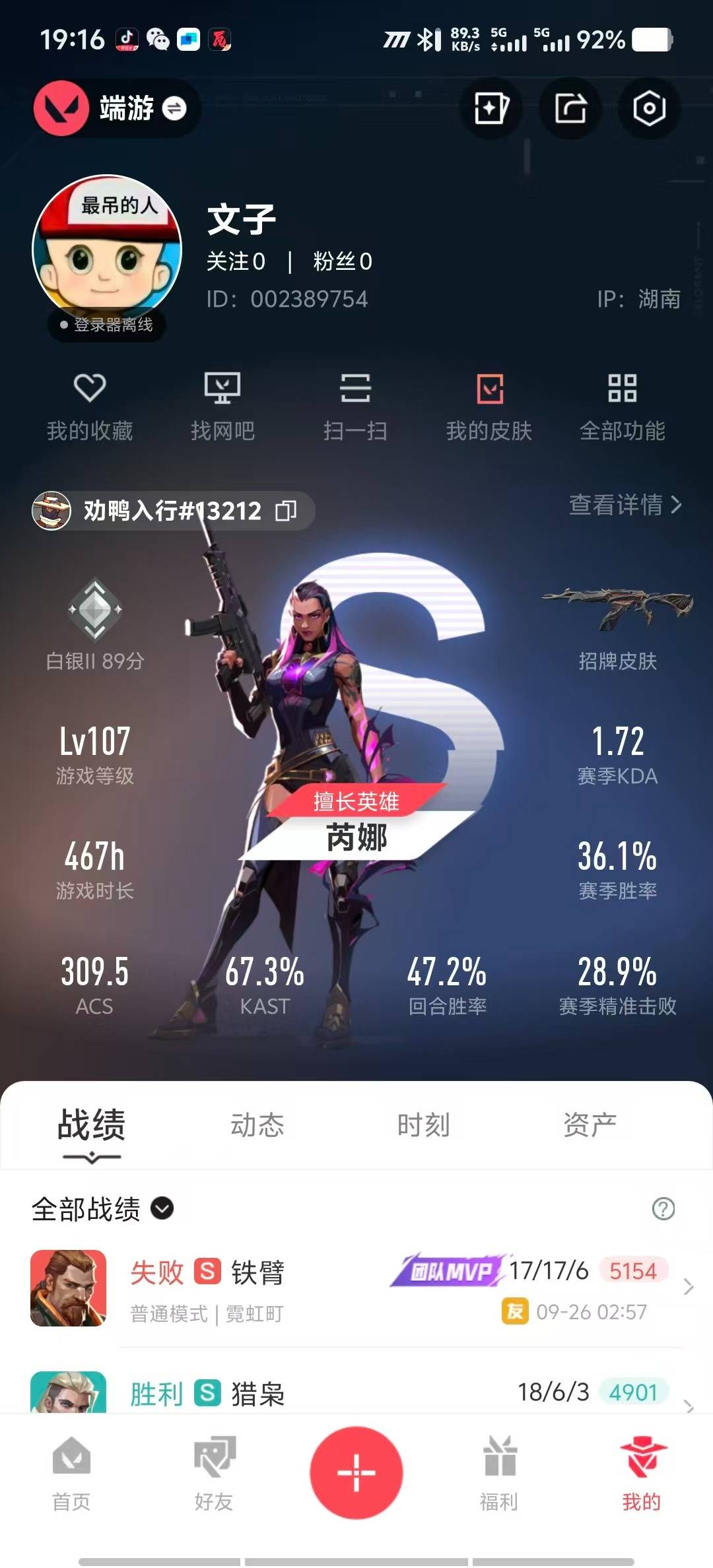Open the 失败 铁臂 match record
713x1568 pixels.
tap(356, 1288)
